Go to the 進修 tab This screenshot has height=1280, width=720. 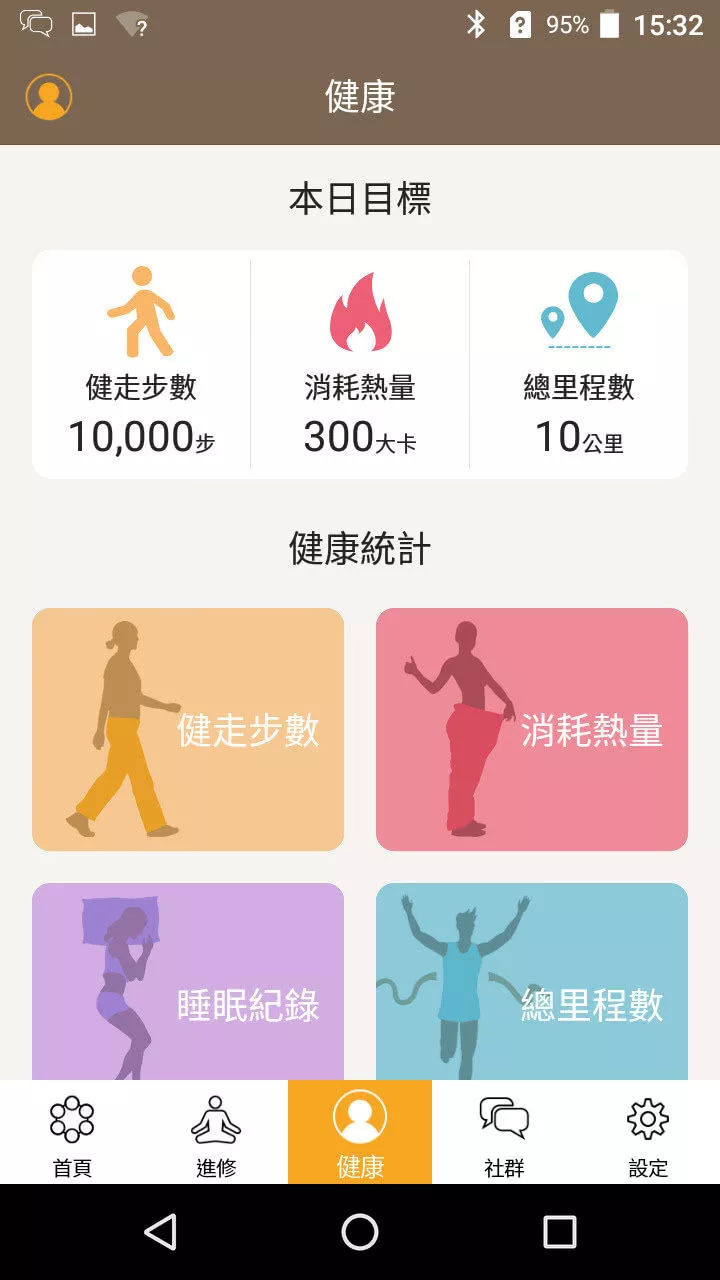click(x=216, y=1133)
